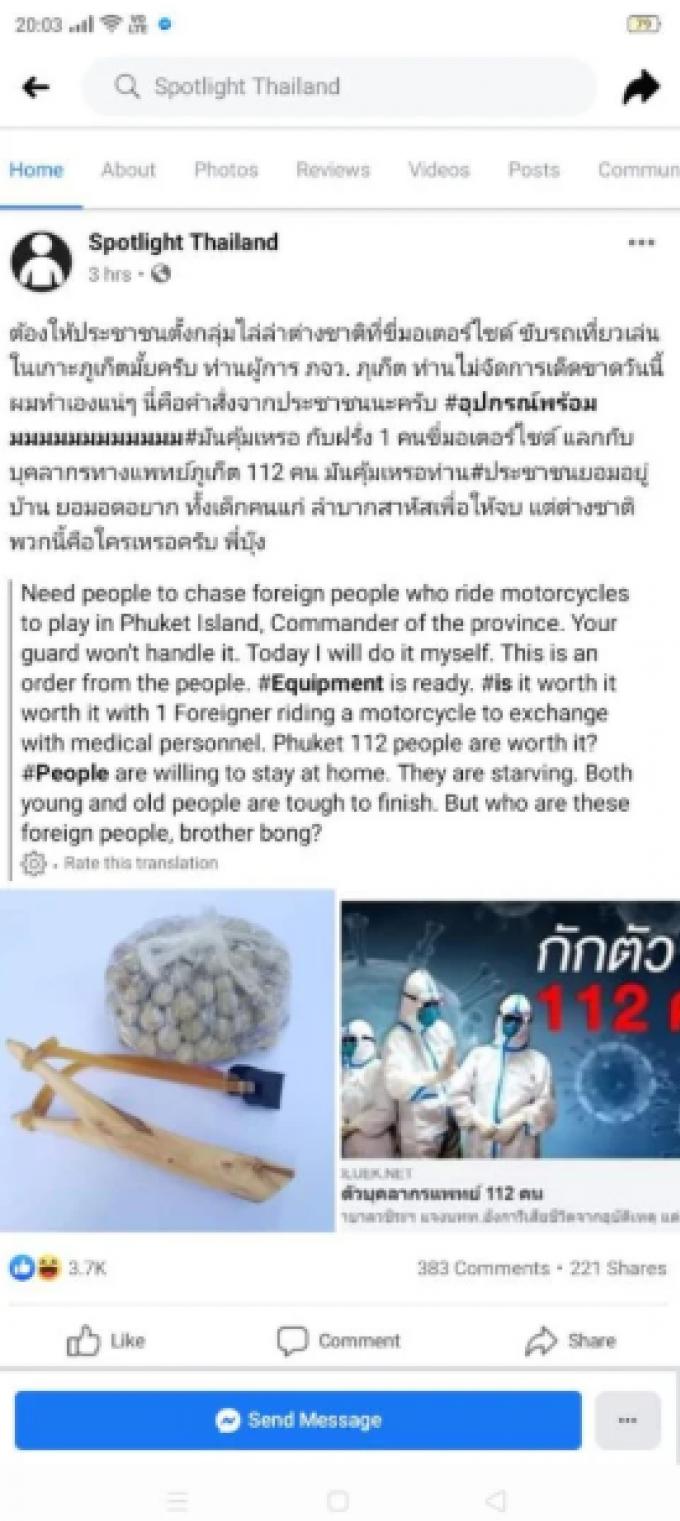
Task: Open the Videos tab
Action: tap(439, 170)
